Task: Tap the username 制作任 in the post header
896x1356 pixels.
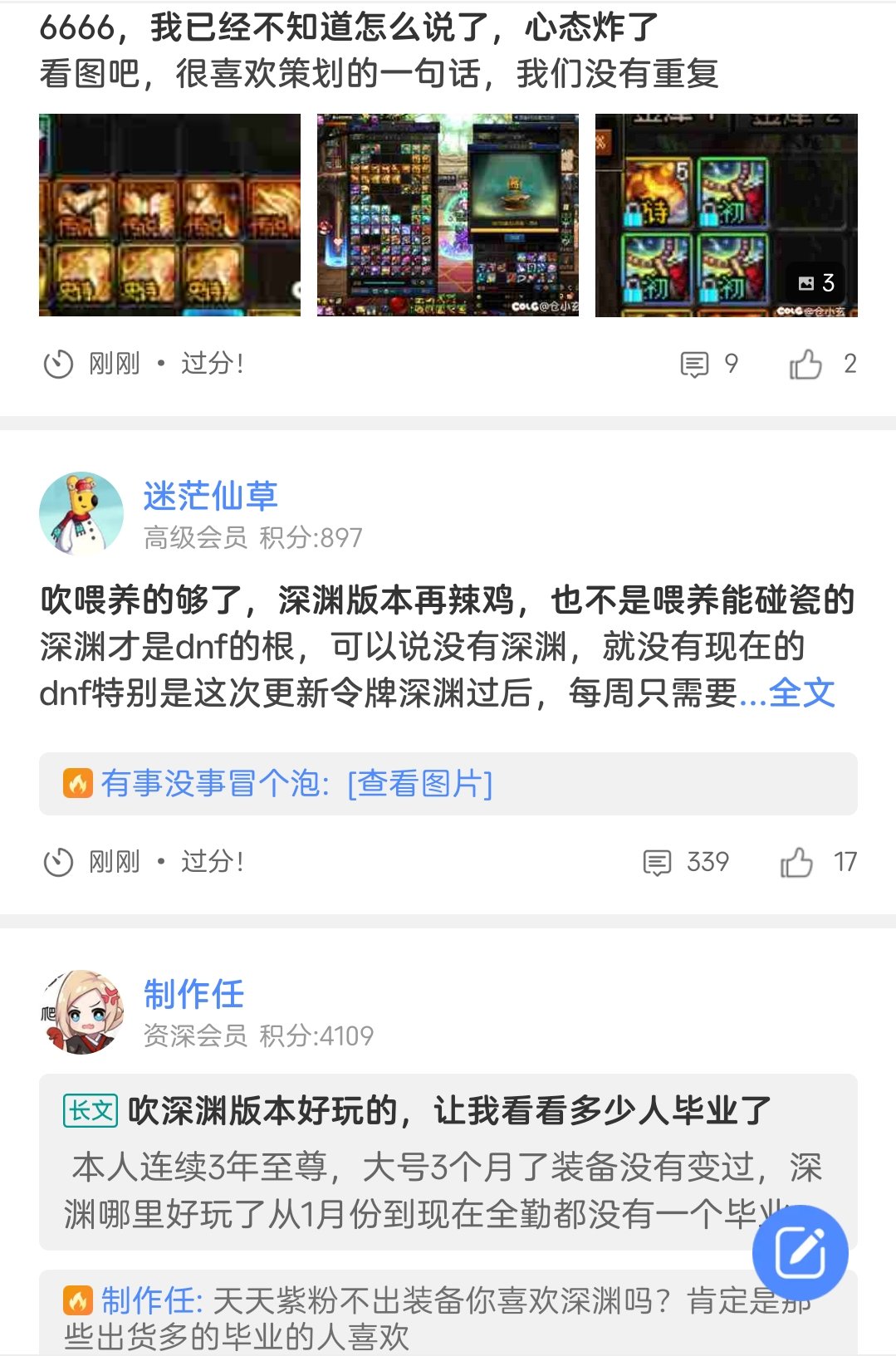Action: pyautogui.click(x=193, y=994)
